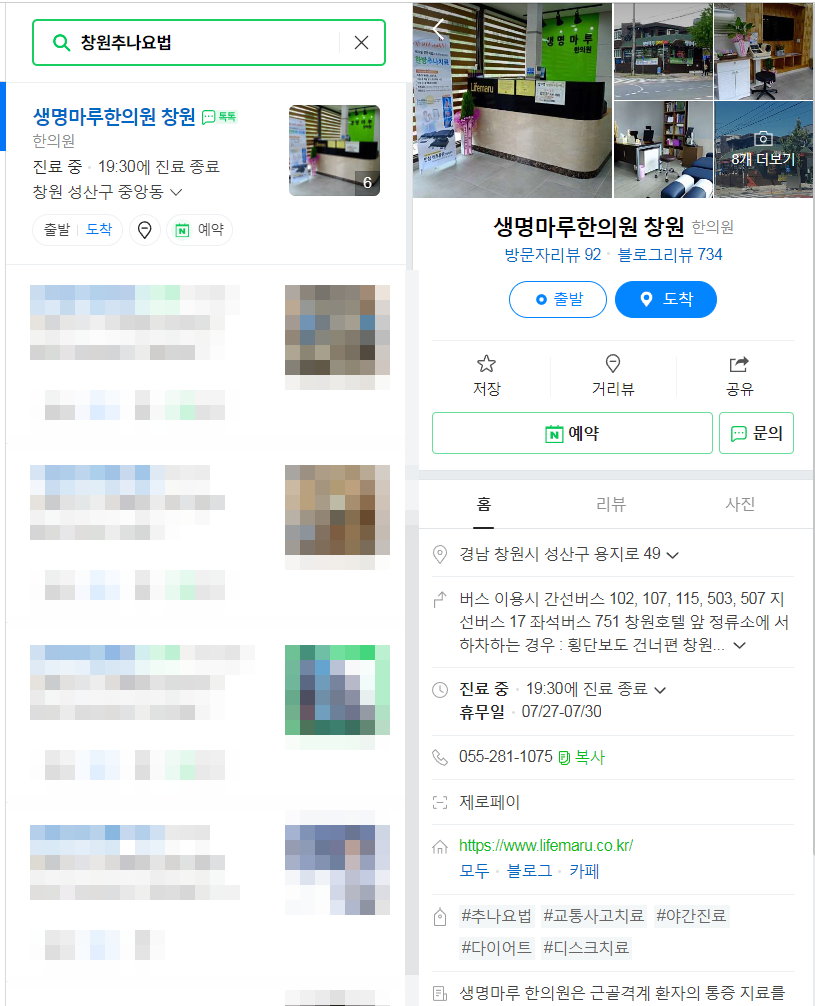Select the #추나요법 hashtag chip
Image resolution: width=815 pixels, height=1006 pixels.
pyautogui.click(x=496, y=915)
